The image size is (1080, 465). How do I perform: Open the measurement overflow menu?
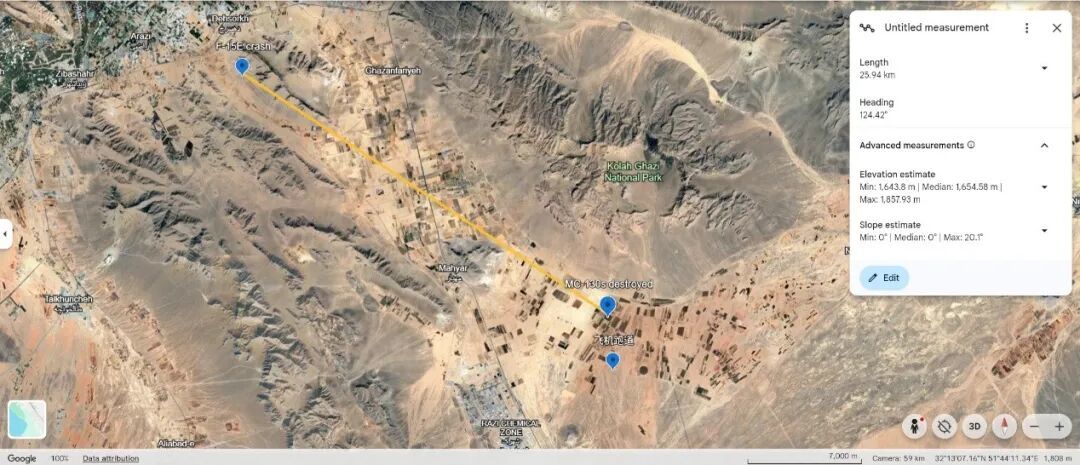pyautogui.click(x=1026, y=28)
